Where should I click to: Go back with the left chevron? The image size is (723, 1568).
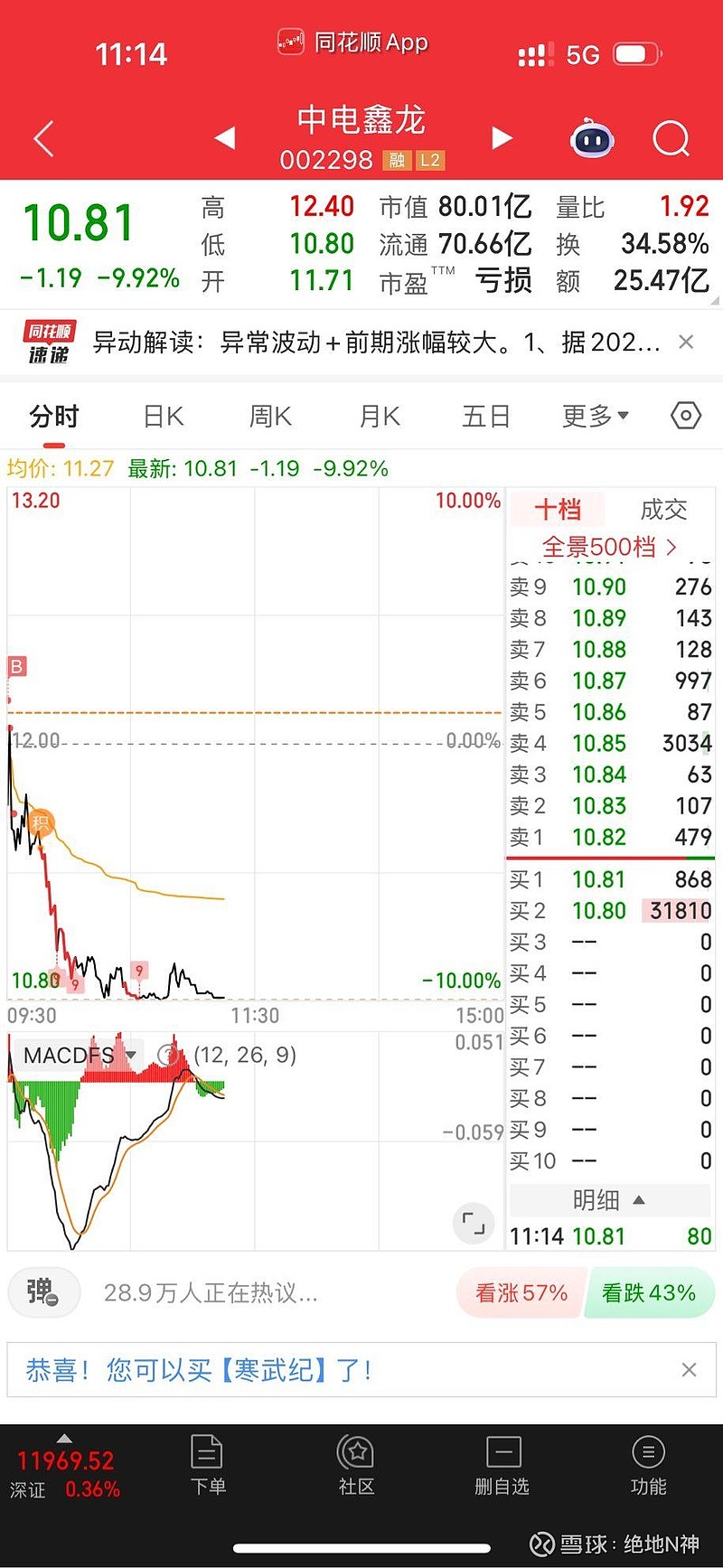pyautogui.click(x=43, y=138)
